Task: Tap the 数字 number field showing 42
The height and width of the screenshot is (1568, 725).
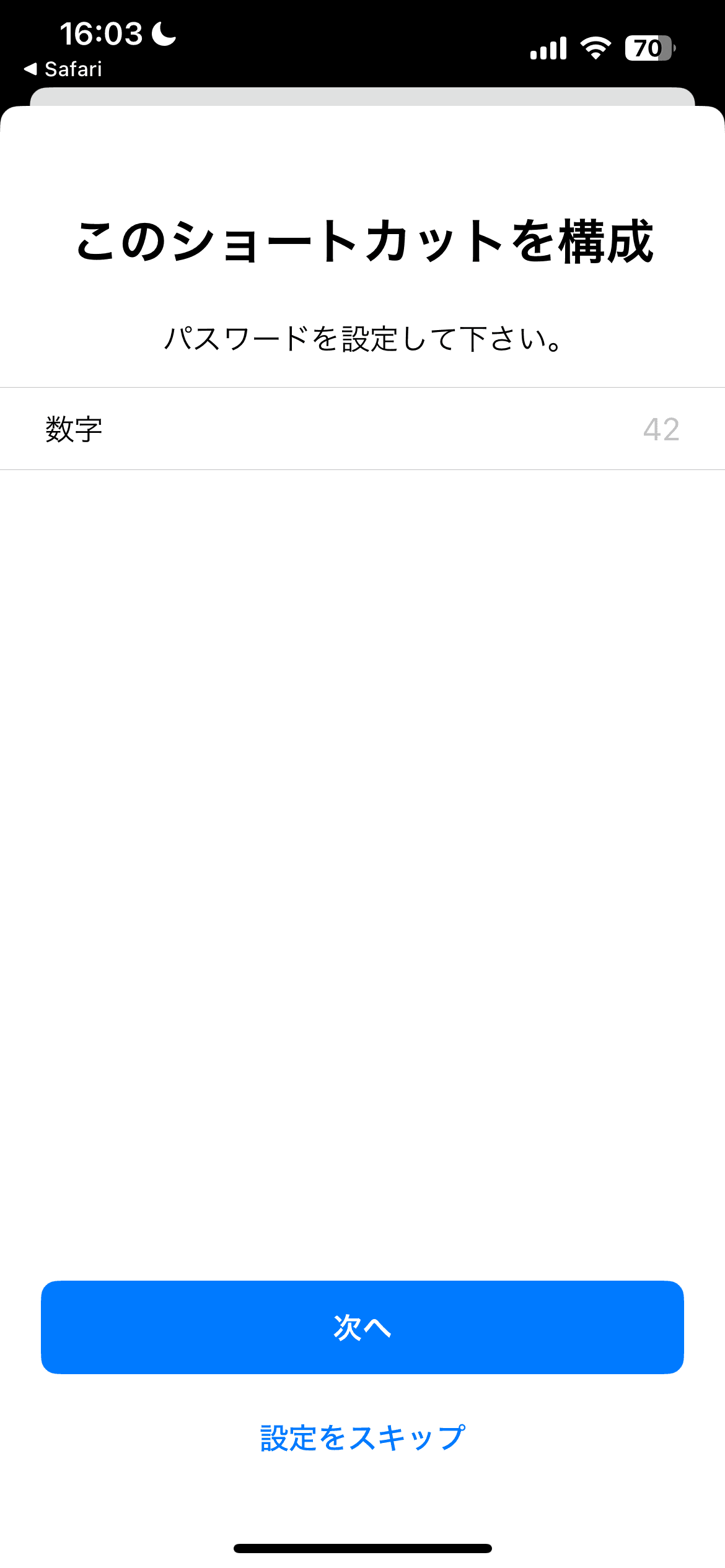Action: [362, 429]
